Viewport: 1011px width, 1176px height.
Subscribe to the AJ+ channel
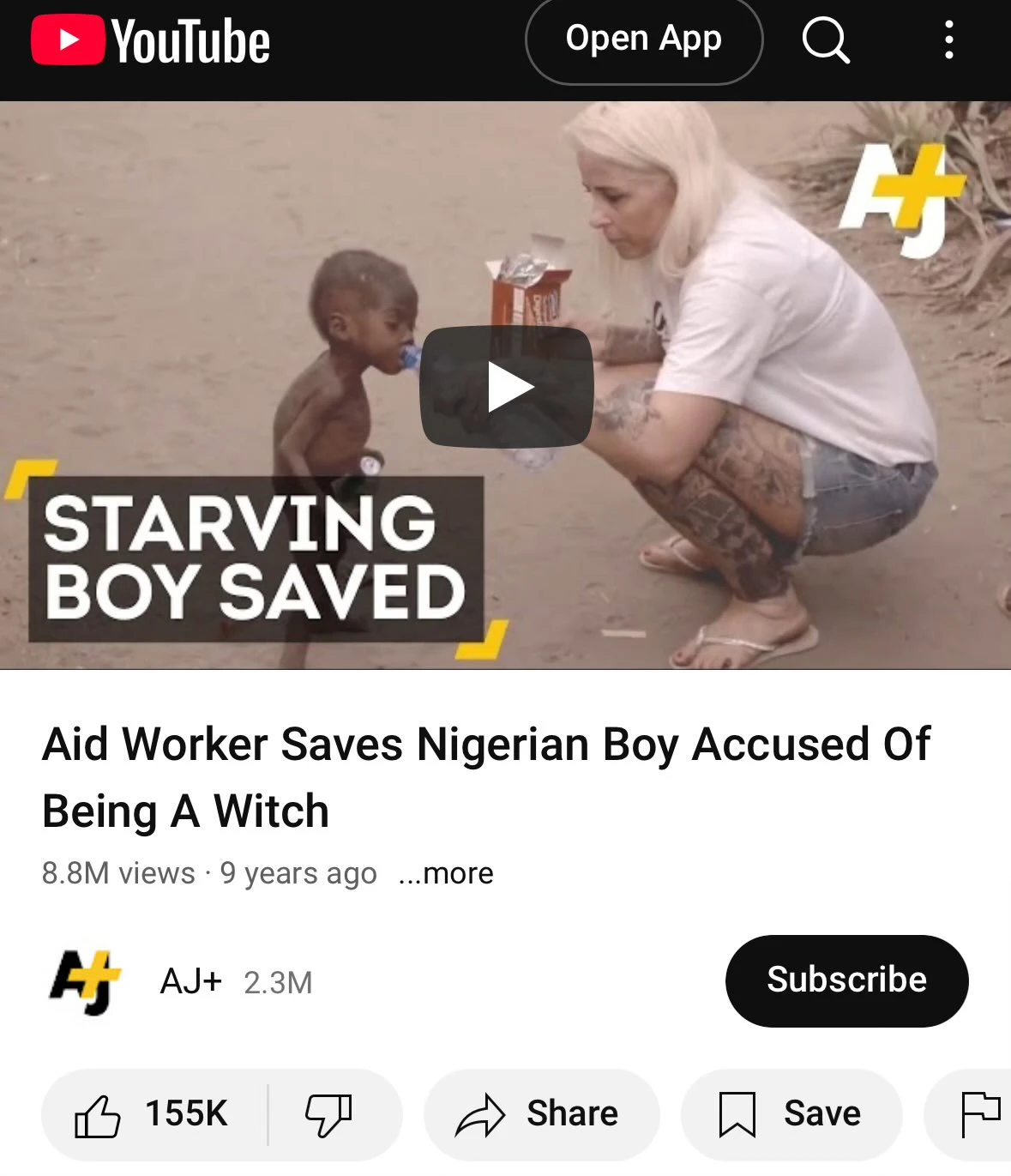coord(846,980)
